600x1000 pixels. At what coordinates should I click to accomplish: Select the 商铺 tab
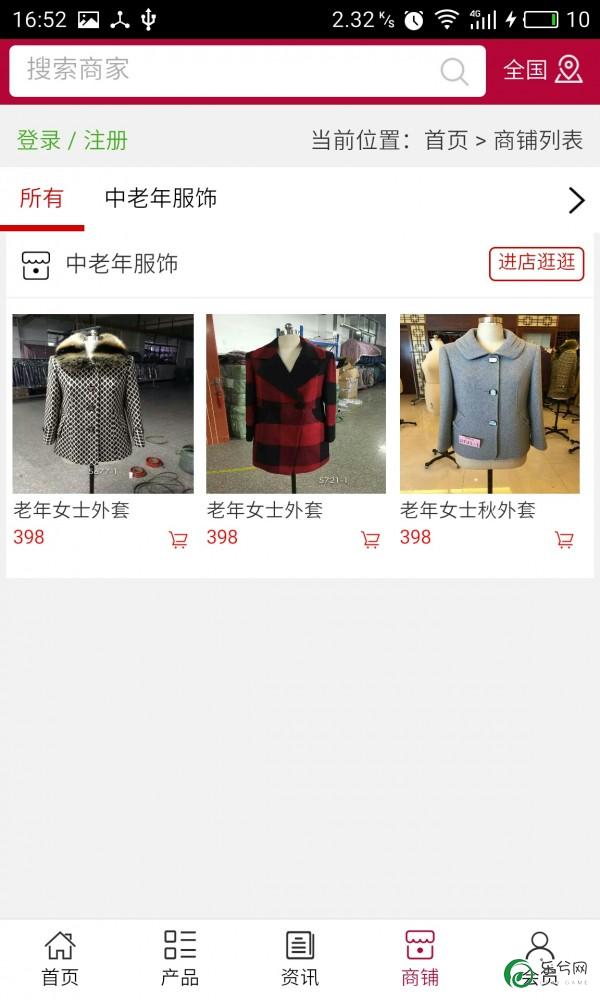[420, 959]
